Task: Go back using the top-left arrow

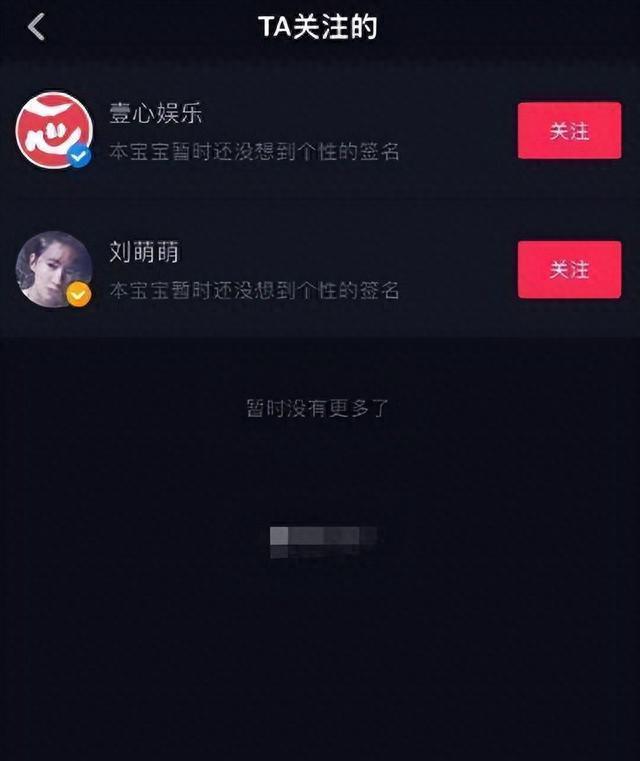Action: click(x=37, y=27)
